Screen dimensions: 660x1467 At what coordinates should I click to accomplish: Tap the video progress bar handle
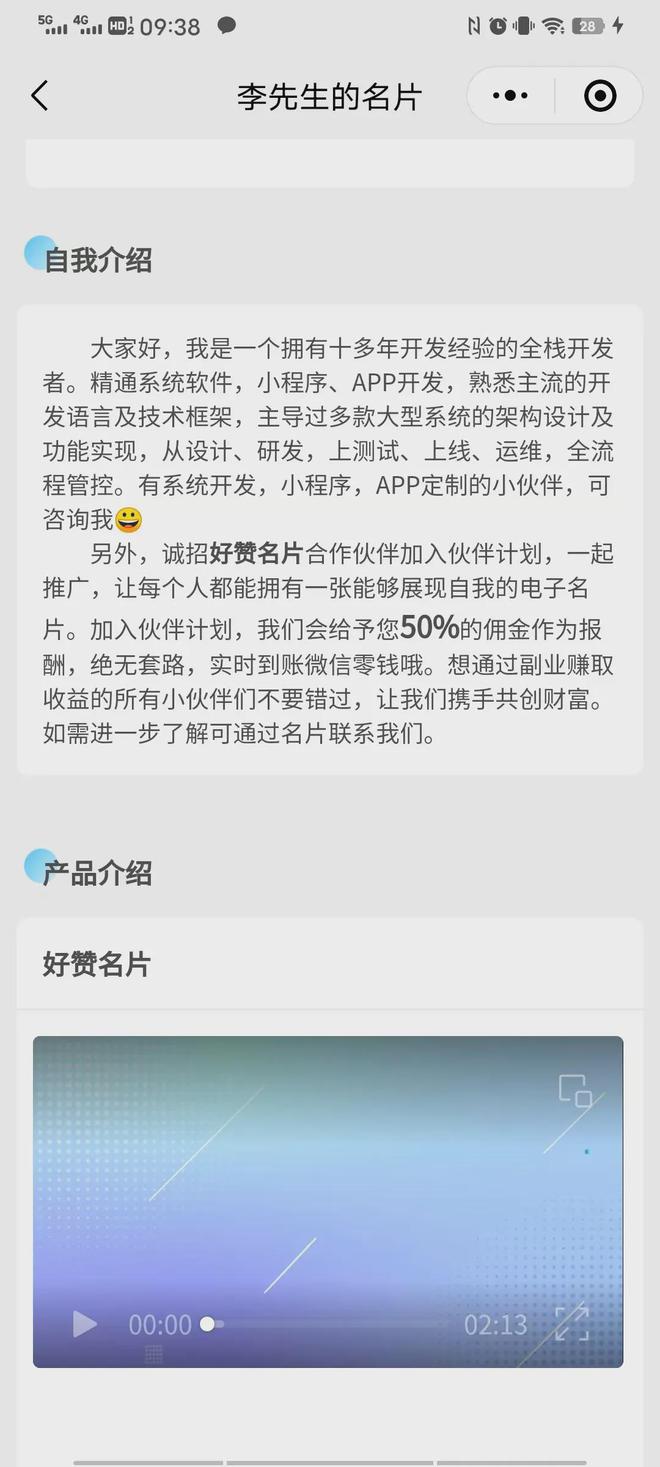208,1324
